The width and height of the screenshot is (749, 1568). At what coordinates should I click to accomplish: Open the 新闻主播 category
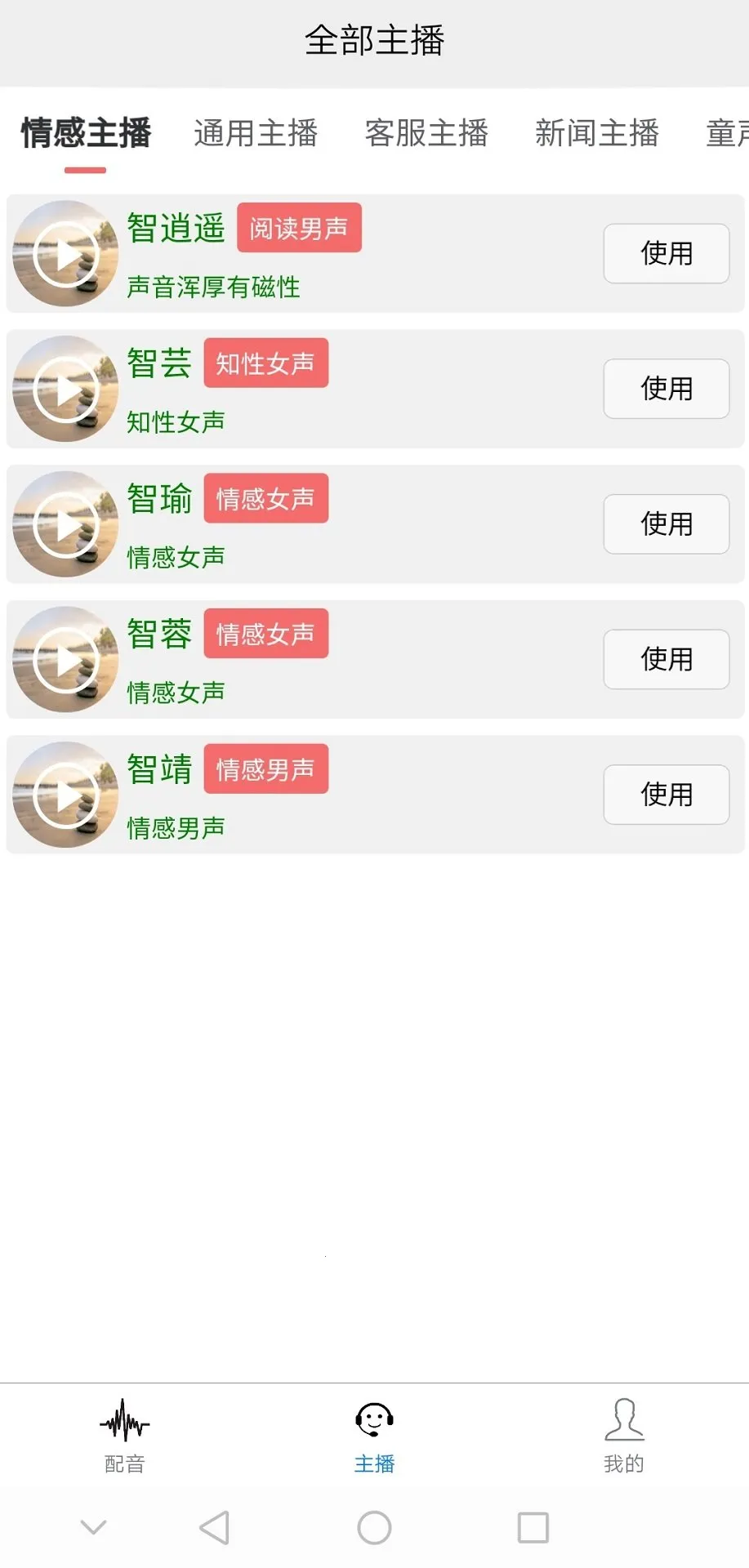597,133
